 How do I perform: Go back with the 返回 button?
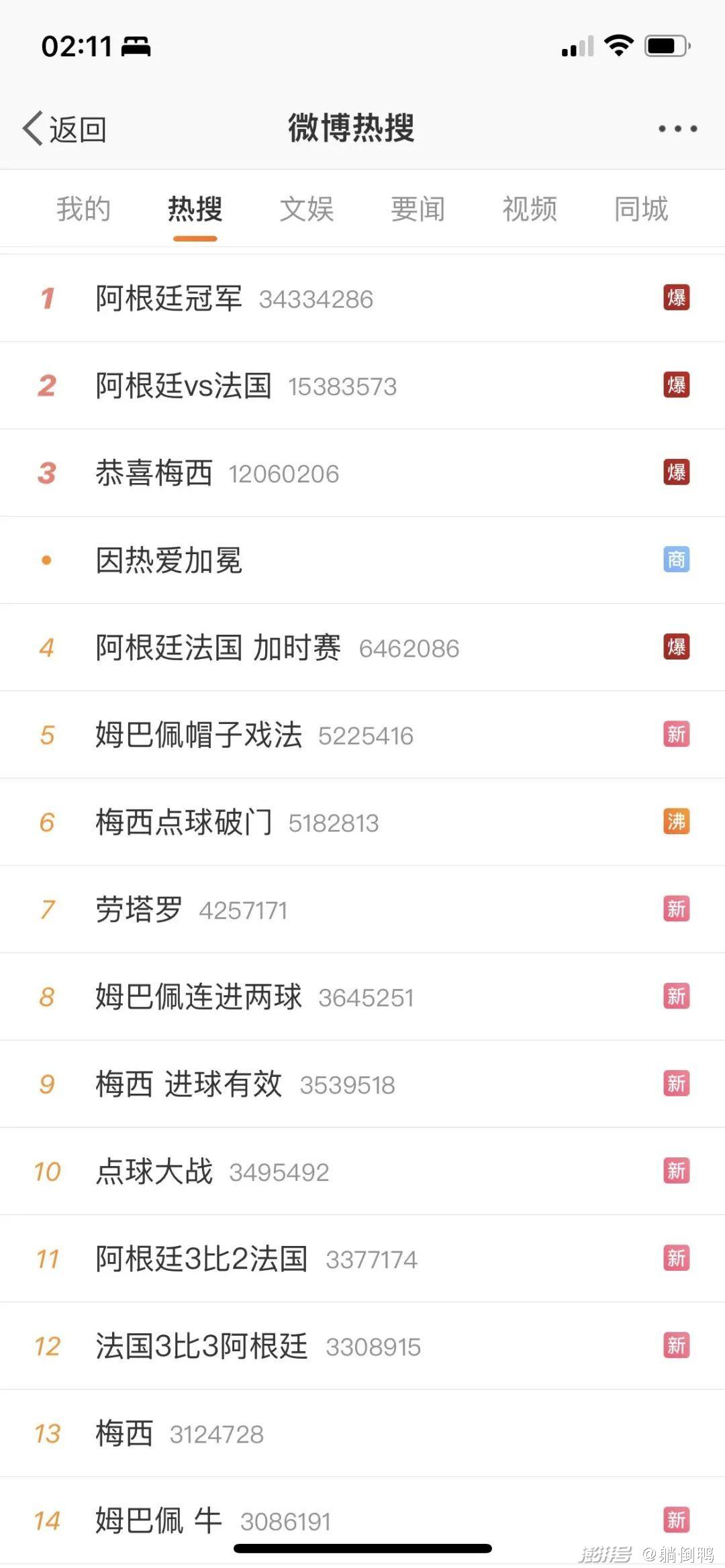pyautogui.click(x=64, y=129)
